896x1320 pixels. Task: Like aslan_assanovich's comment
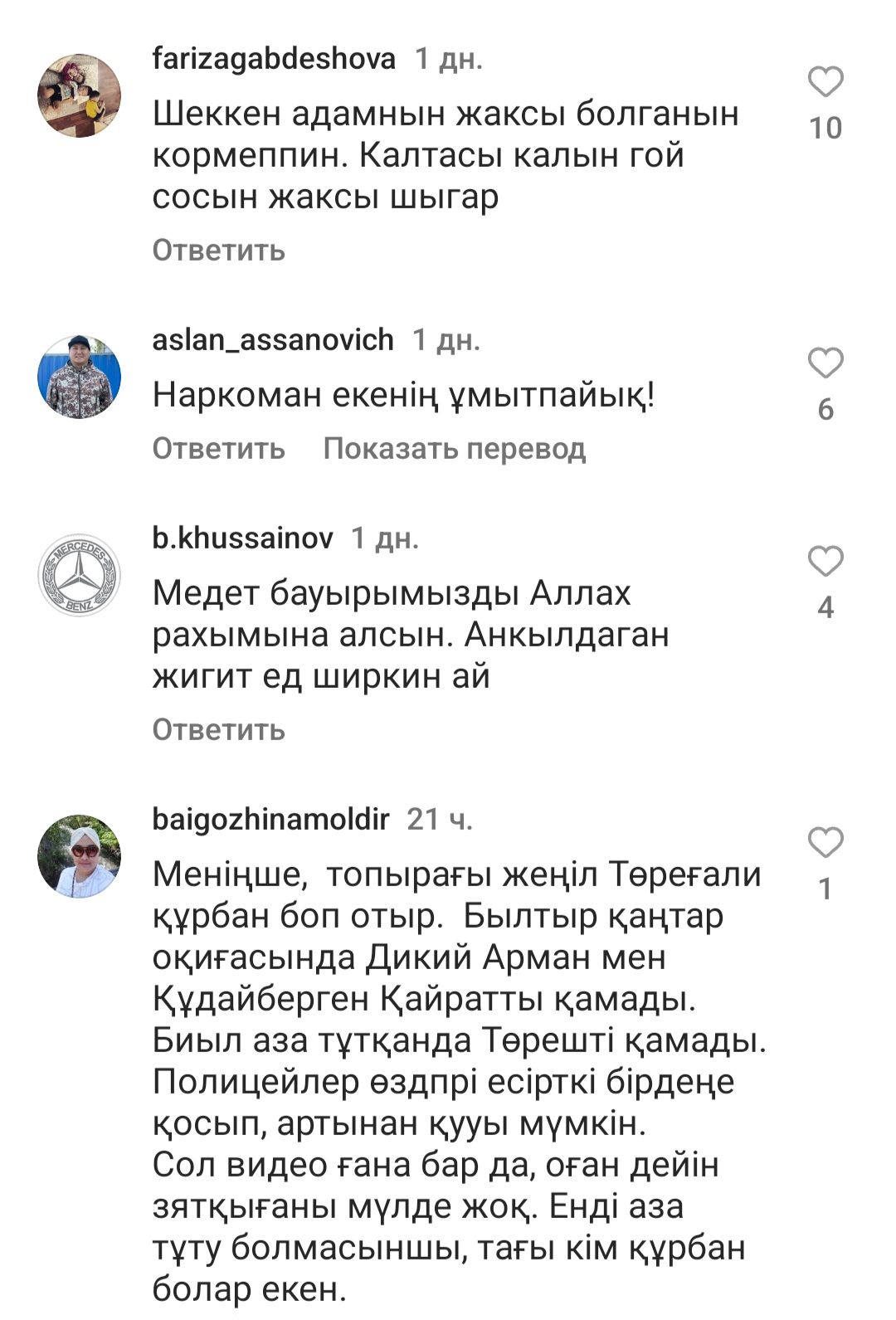pos(825,363)
